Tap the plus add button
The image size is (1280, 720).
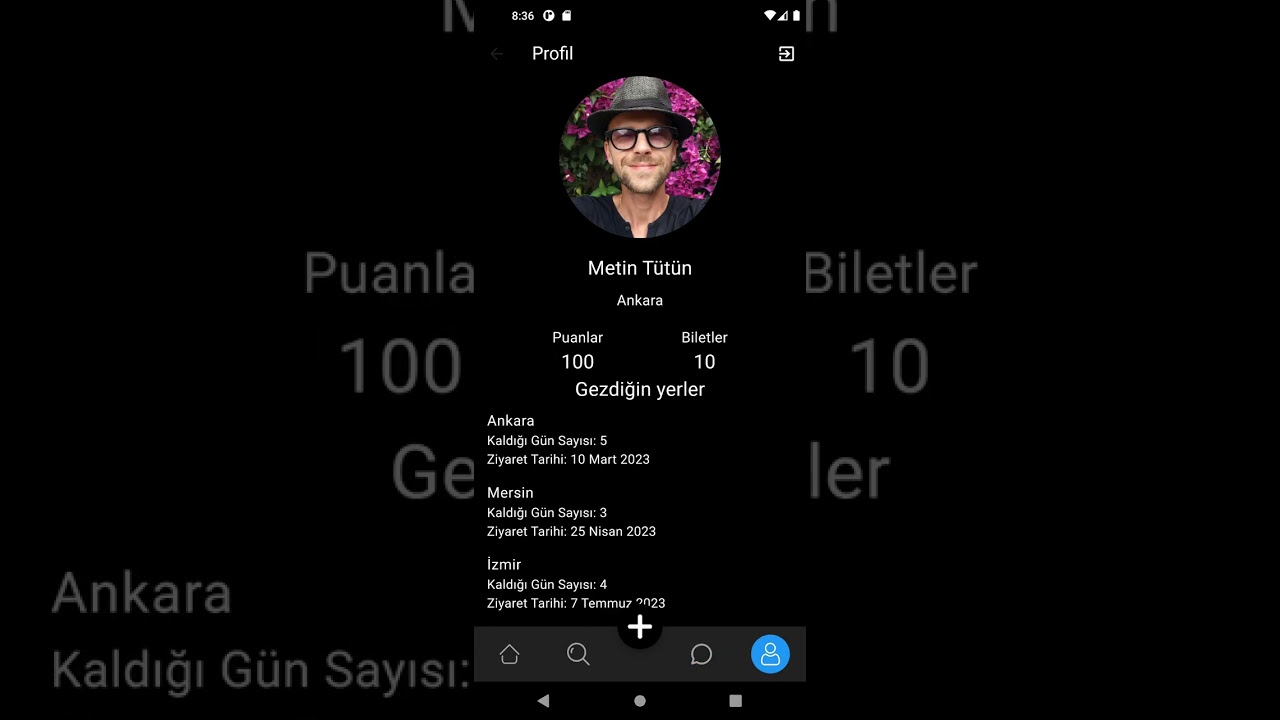coord(640,628)
